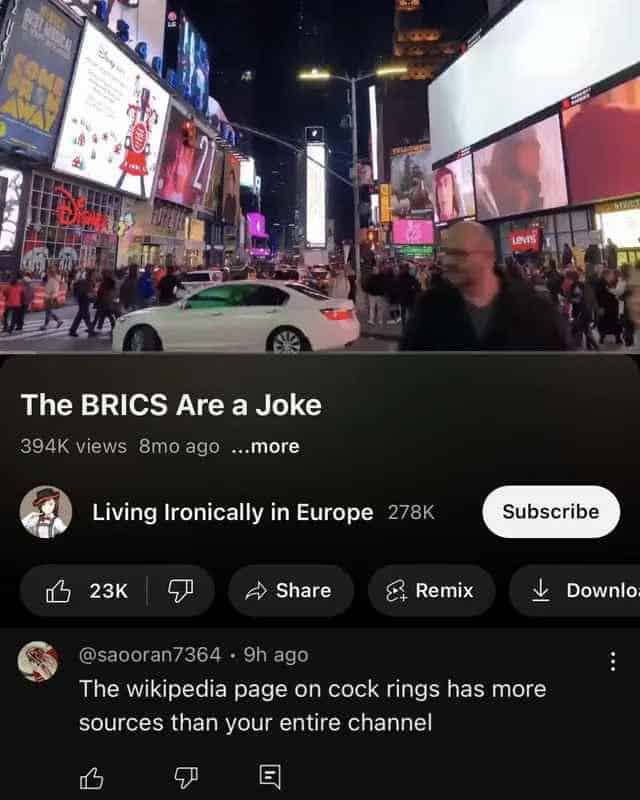This screenshot has height=800, width=640.
Task: Dislike the video
Action: (181, 591)
